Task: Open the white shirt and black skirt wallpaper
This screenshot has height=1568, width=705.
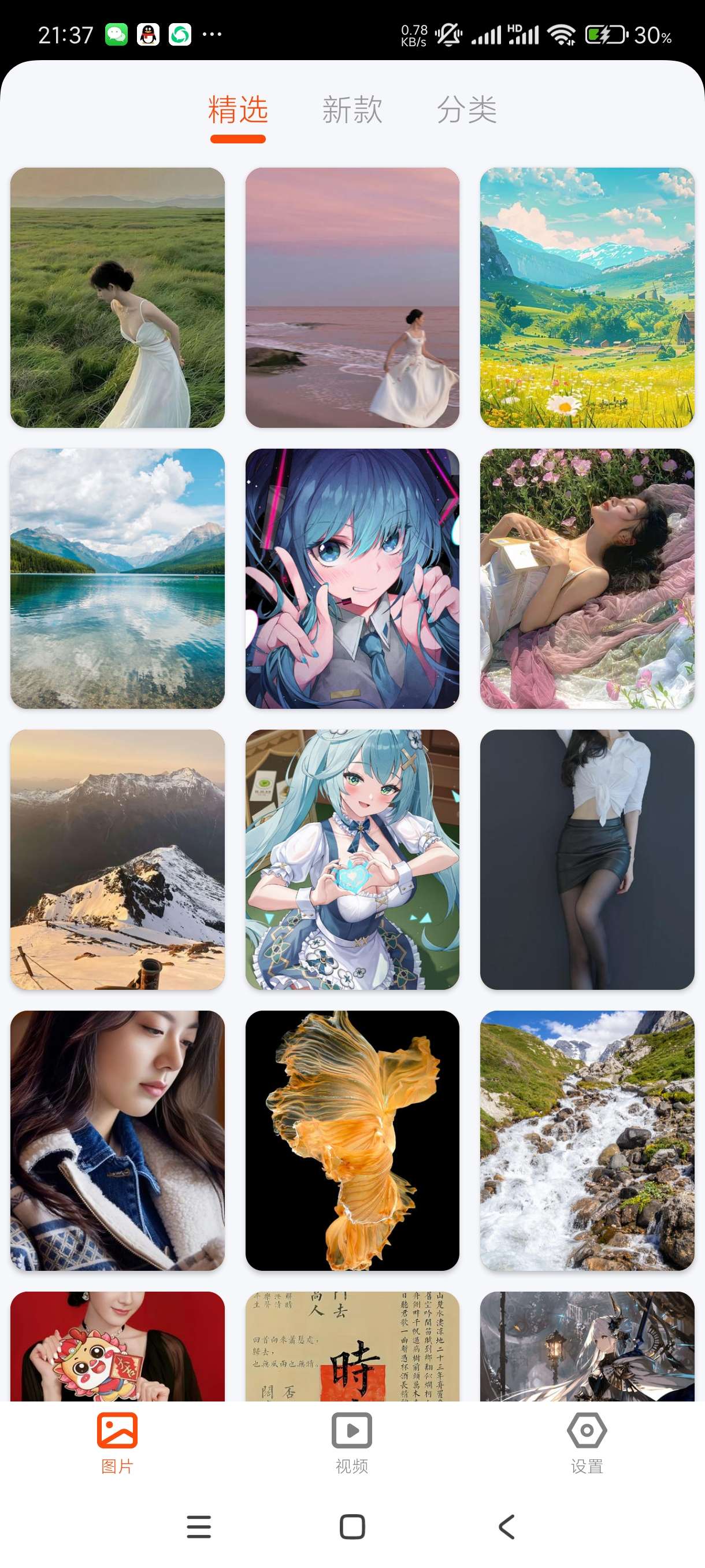Action: point(587,860)
